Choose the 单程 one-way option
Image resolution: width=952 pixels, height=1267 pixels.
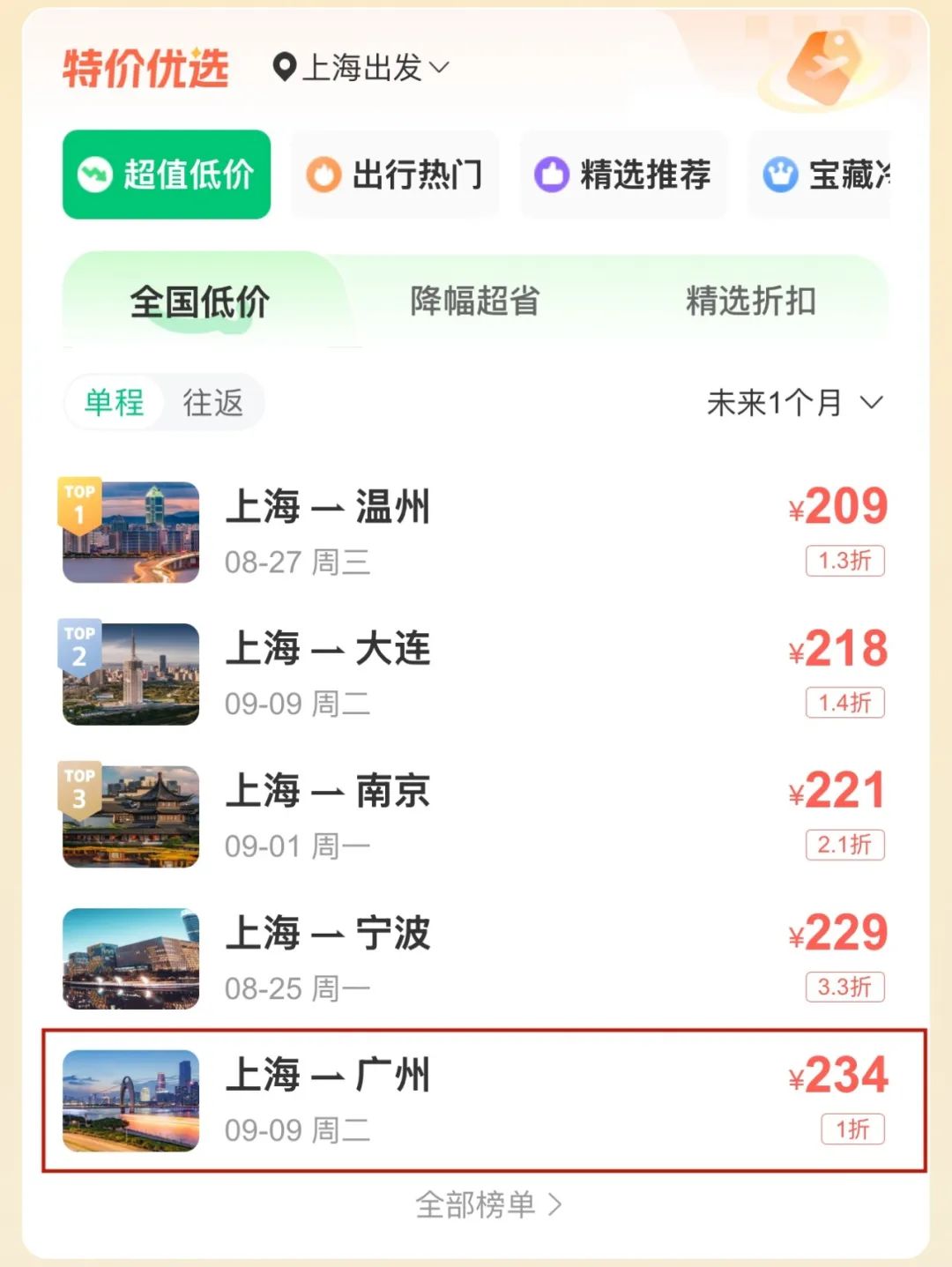click(x=115, y=403)
